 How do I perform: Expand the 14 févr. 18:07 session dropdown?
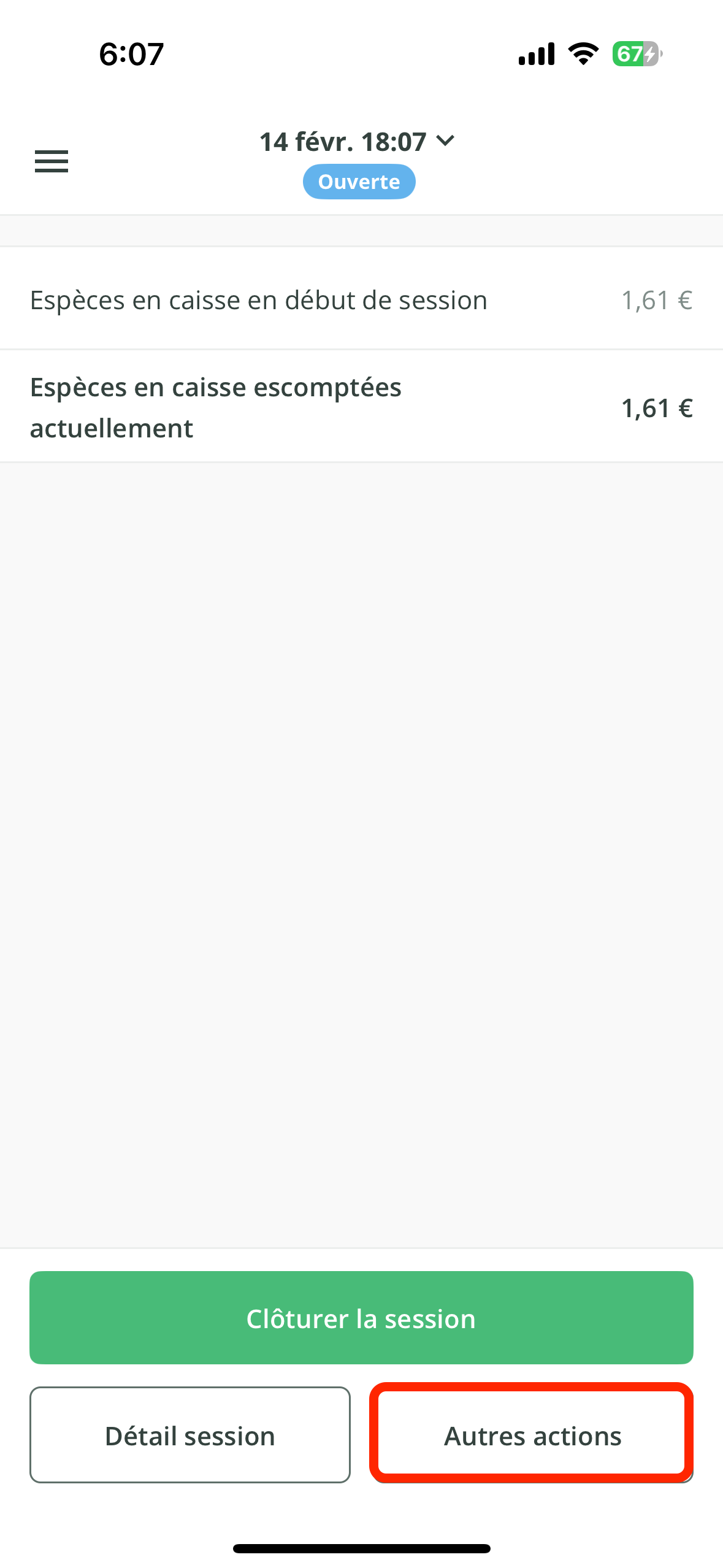click(x=358, y=142)
